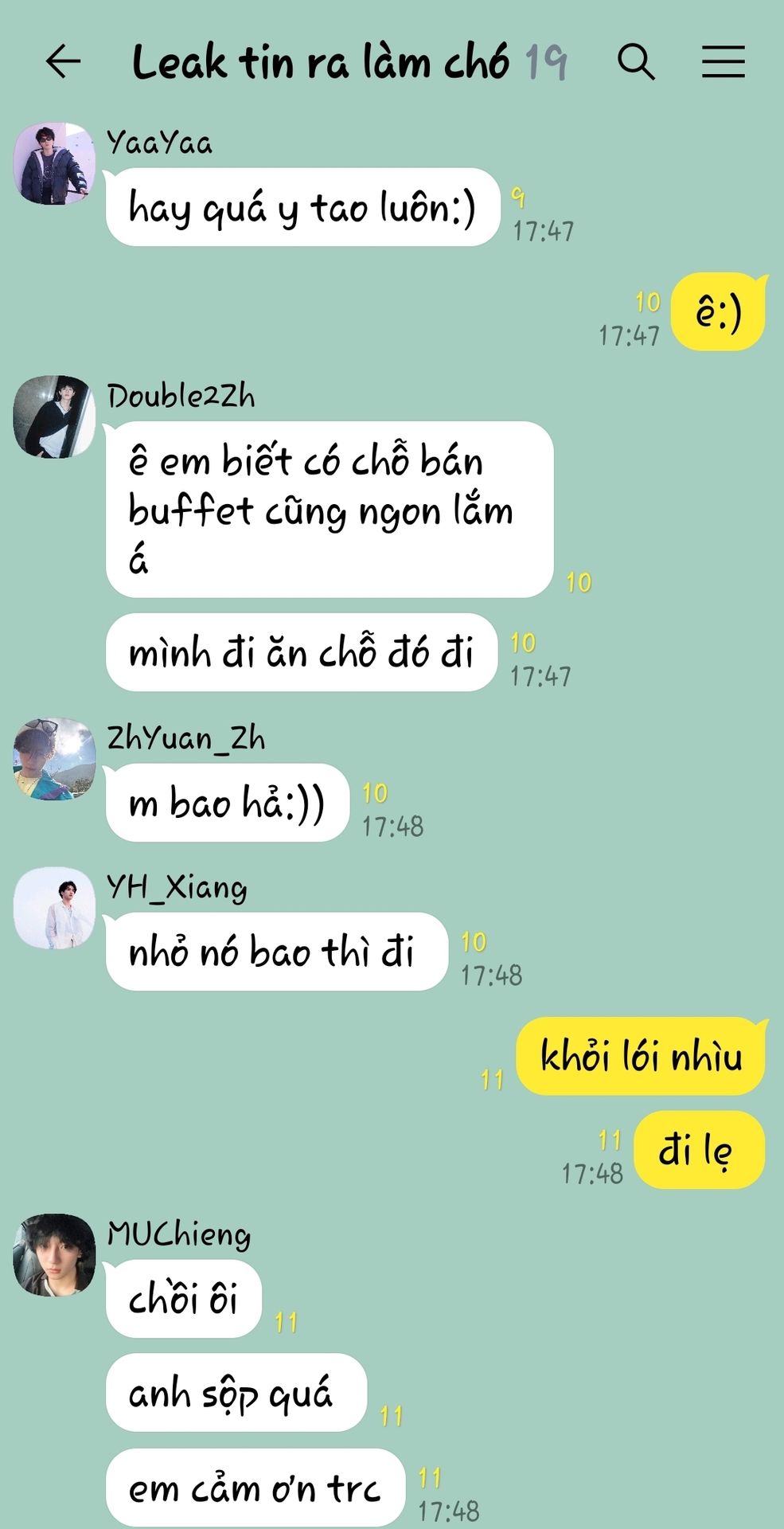Search within this group chat

(x=635, y=61)
